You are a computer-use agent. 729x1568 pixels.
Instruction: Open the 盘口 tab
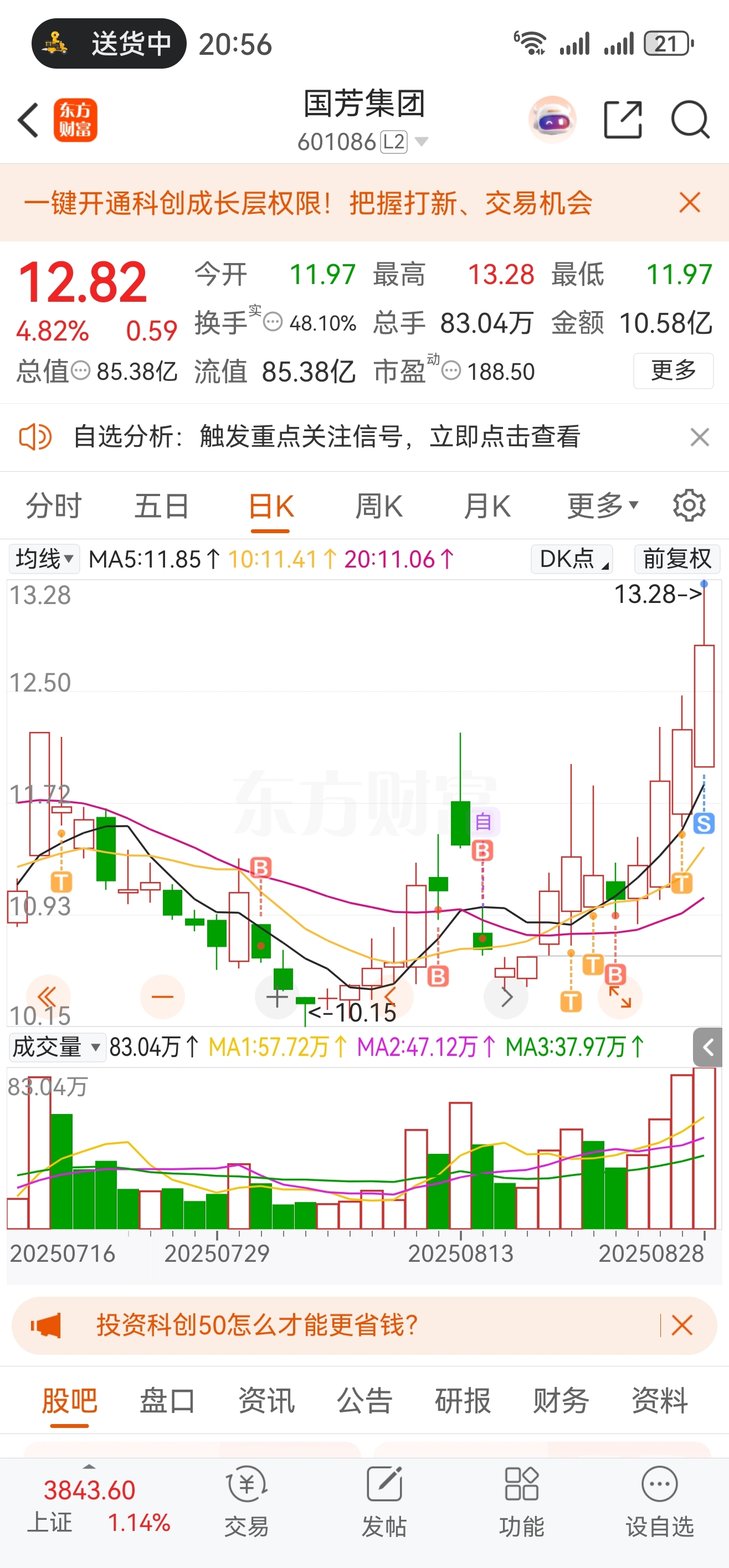pos(167,1400)
